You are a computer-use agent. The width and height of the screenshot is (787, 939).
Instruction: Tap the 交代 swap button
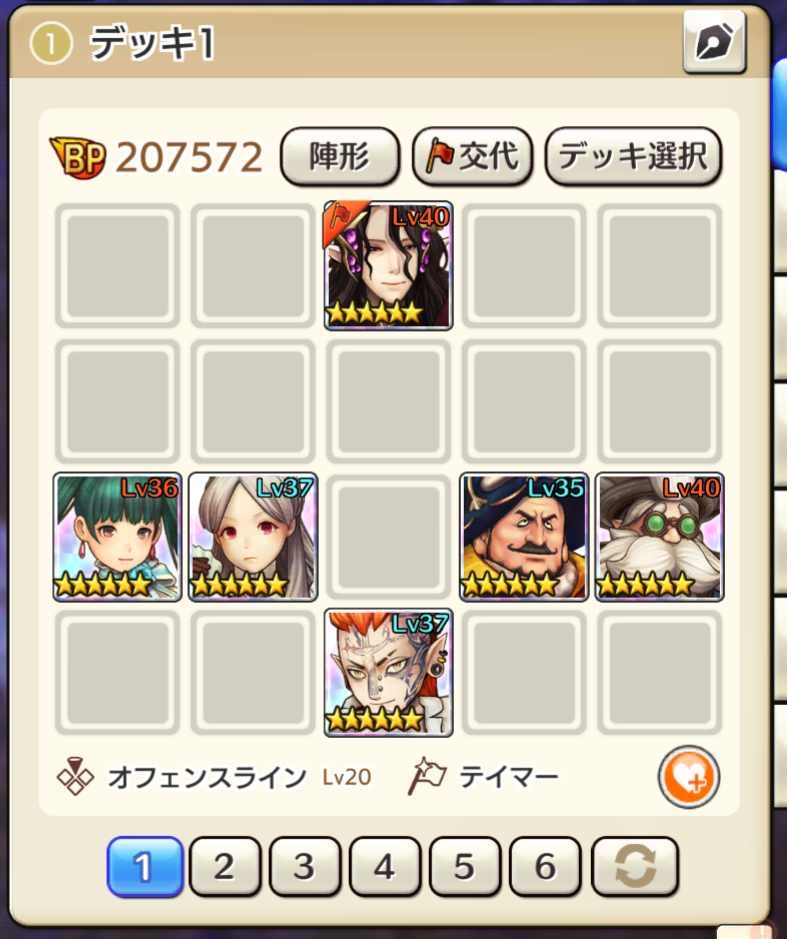pyautogui.click(x=473, y=157)
